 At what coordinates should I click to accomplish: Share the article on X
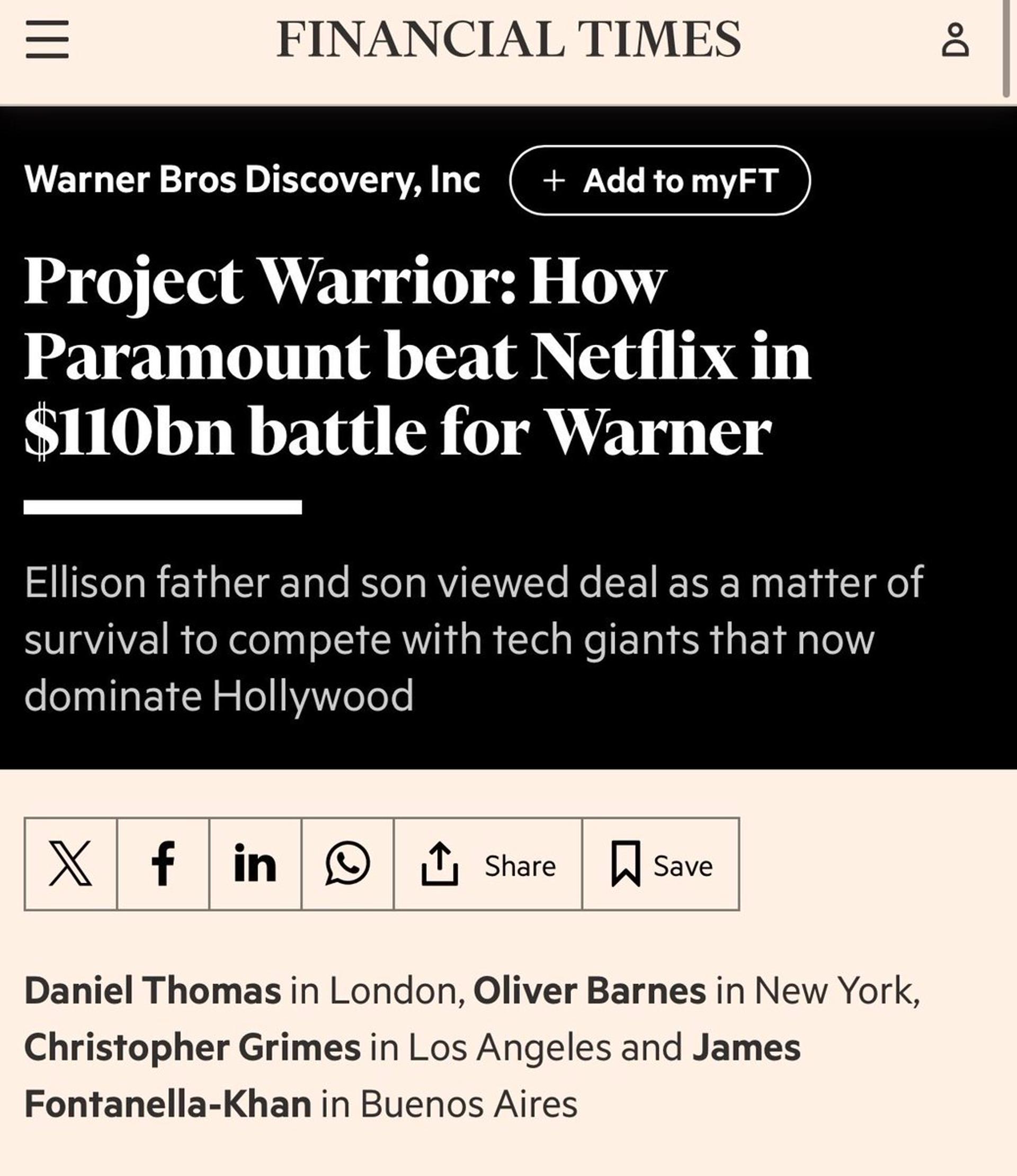click(x=70, y=864)
